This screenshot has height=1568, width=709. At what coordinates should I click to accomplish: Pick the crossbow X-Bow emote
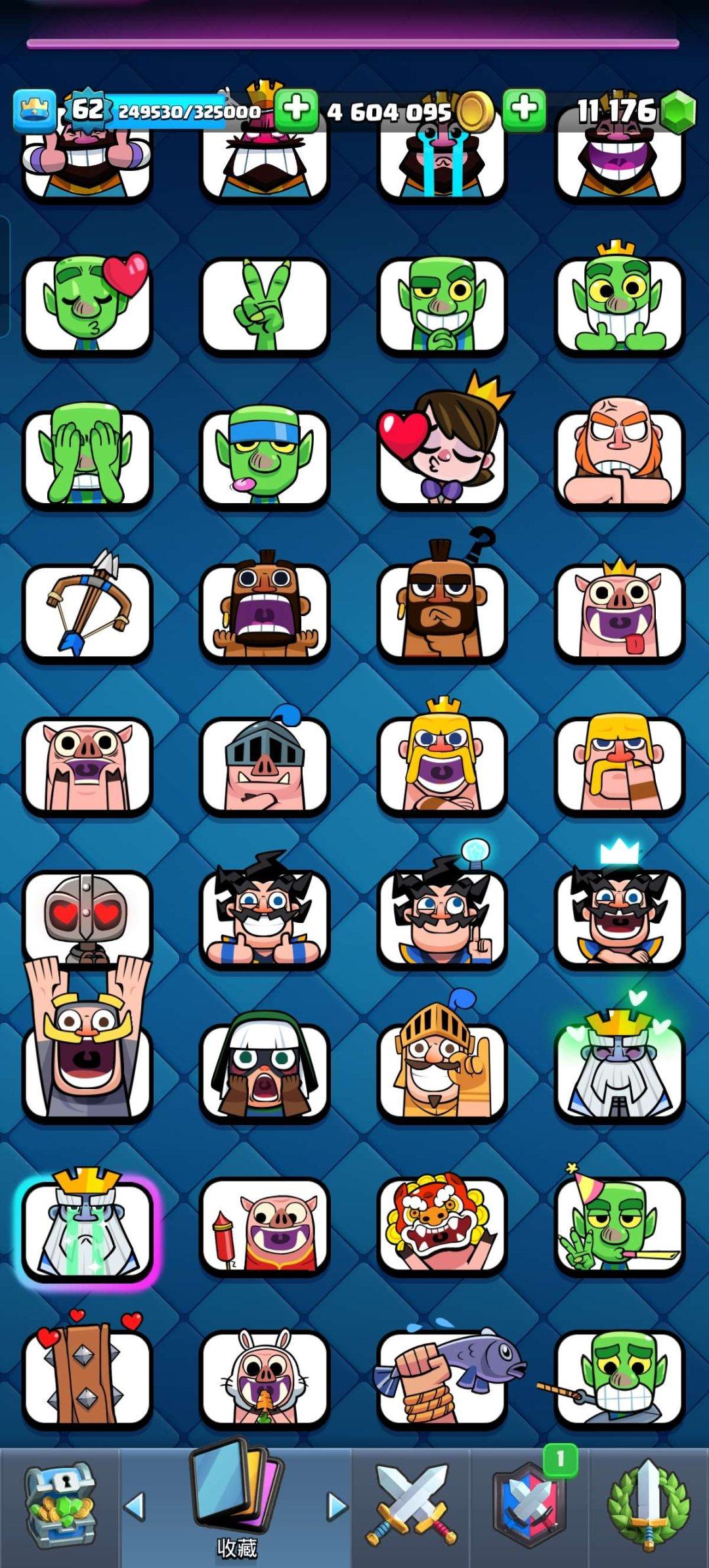[x=87, y=611]
